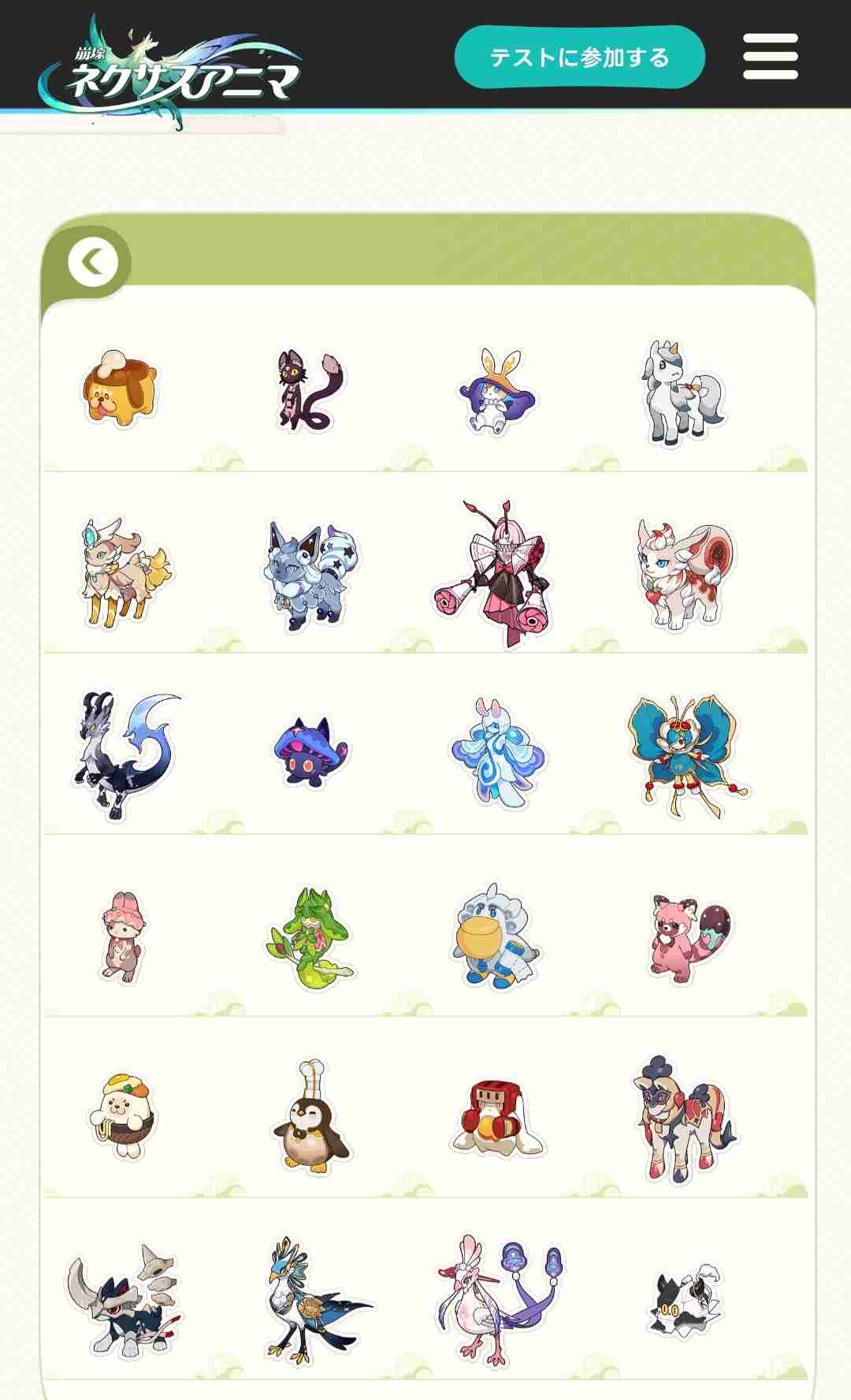
Task: Open the bone-armored wolf creature
Action: click(x=122, y=1301)
